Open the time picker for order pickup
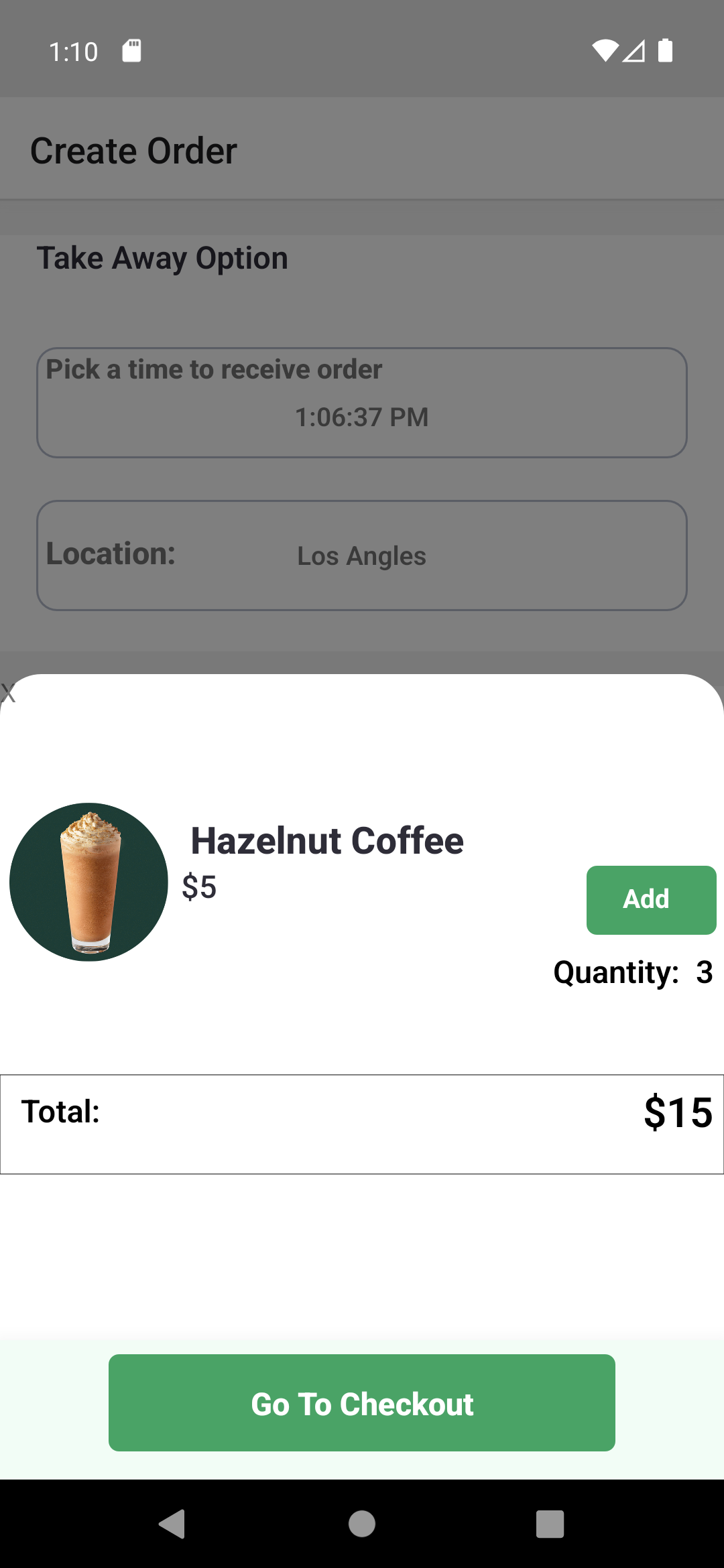Screen dimensions: 724x1568 (362, 401)
